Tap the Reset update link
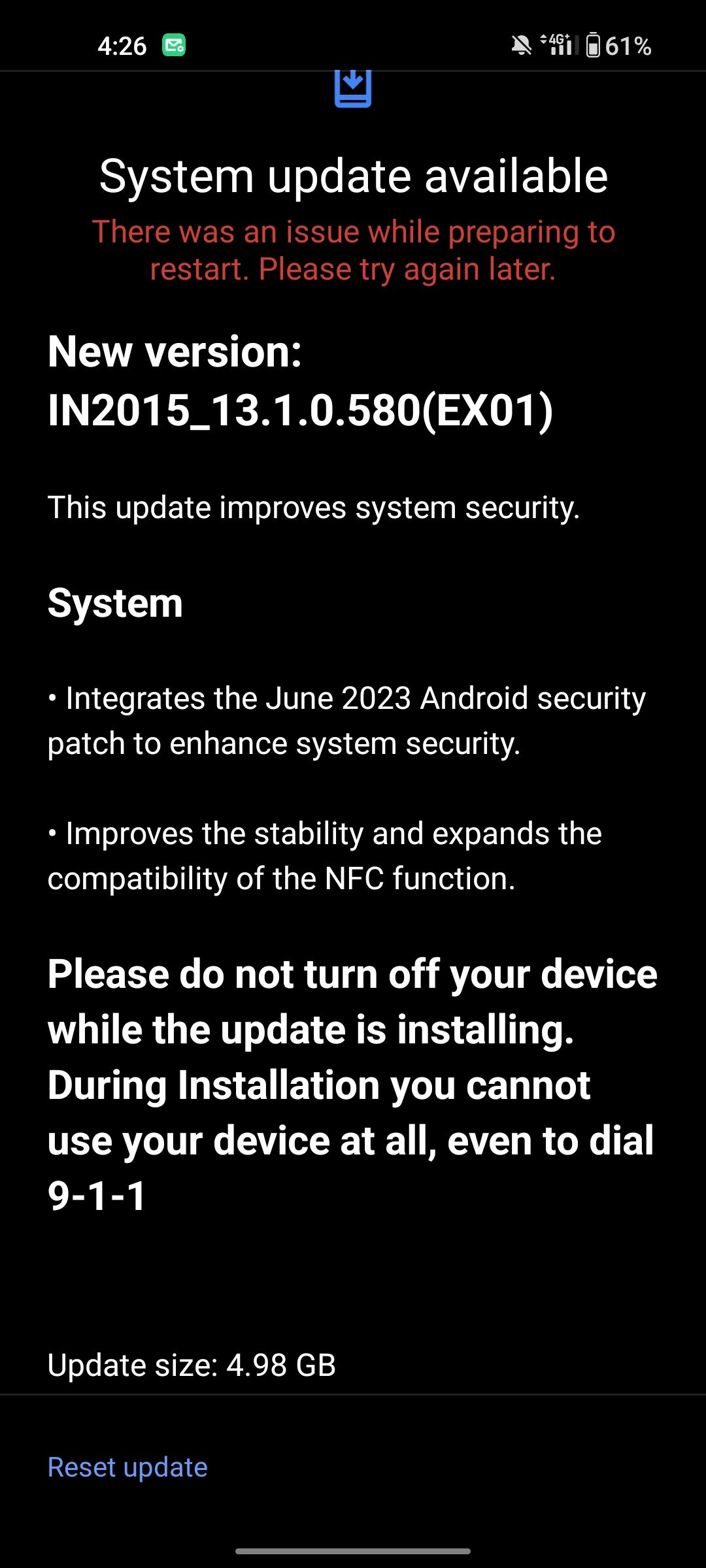This screenshot has width=706, height=1568. tap(127, 1467)
